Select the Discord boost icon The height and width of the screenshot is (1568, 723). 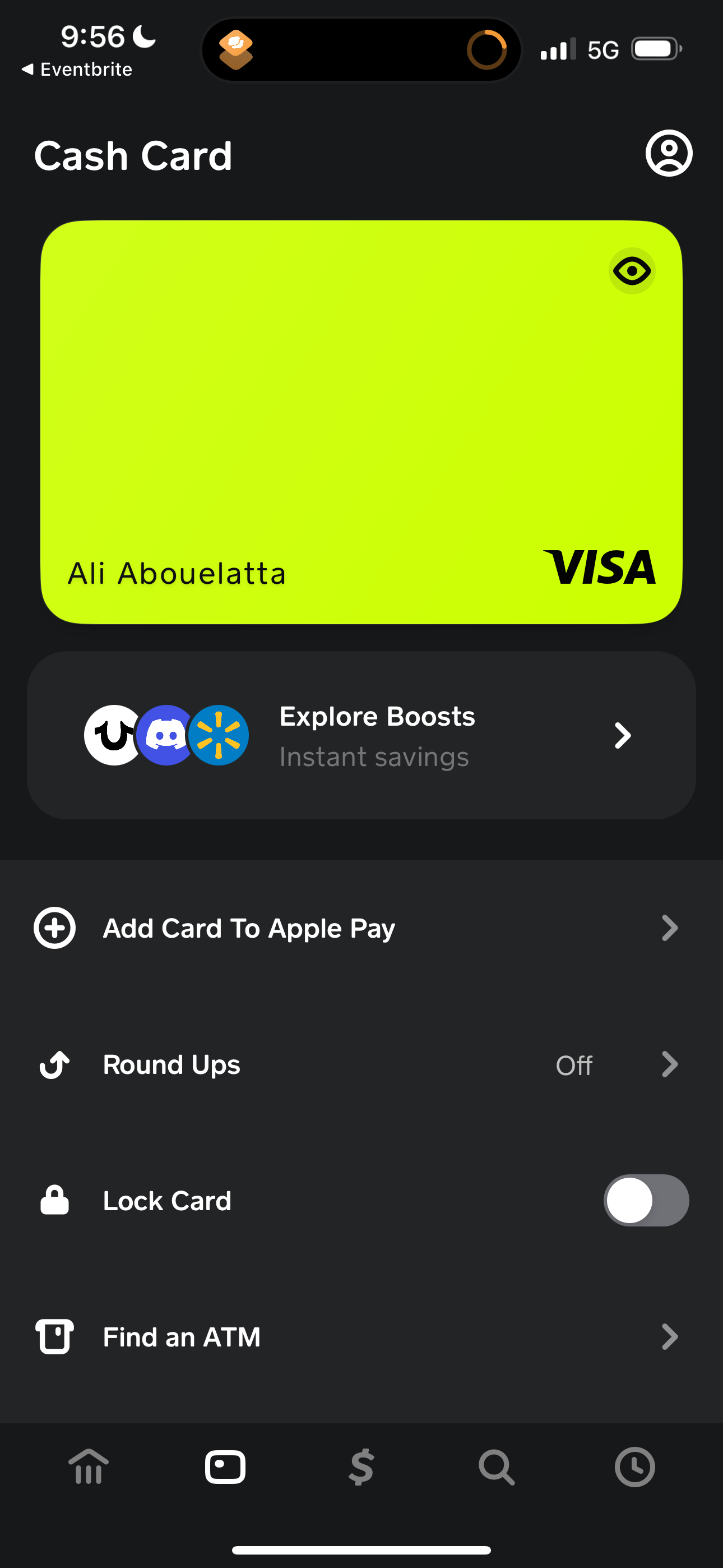click(169, 735)
